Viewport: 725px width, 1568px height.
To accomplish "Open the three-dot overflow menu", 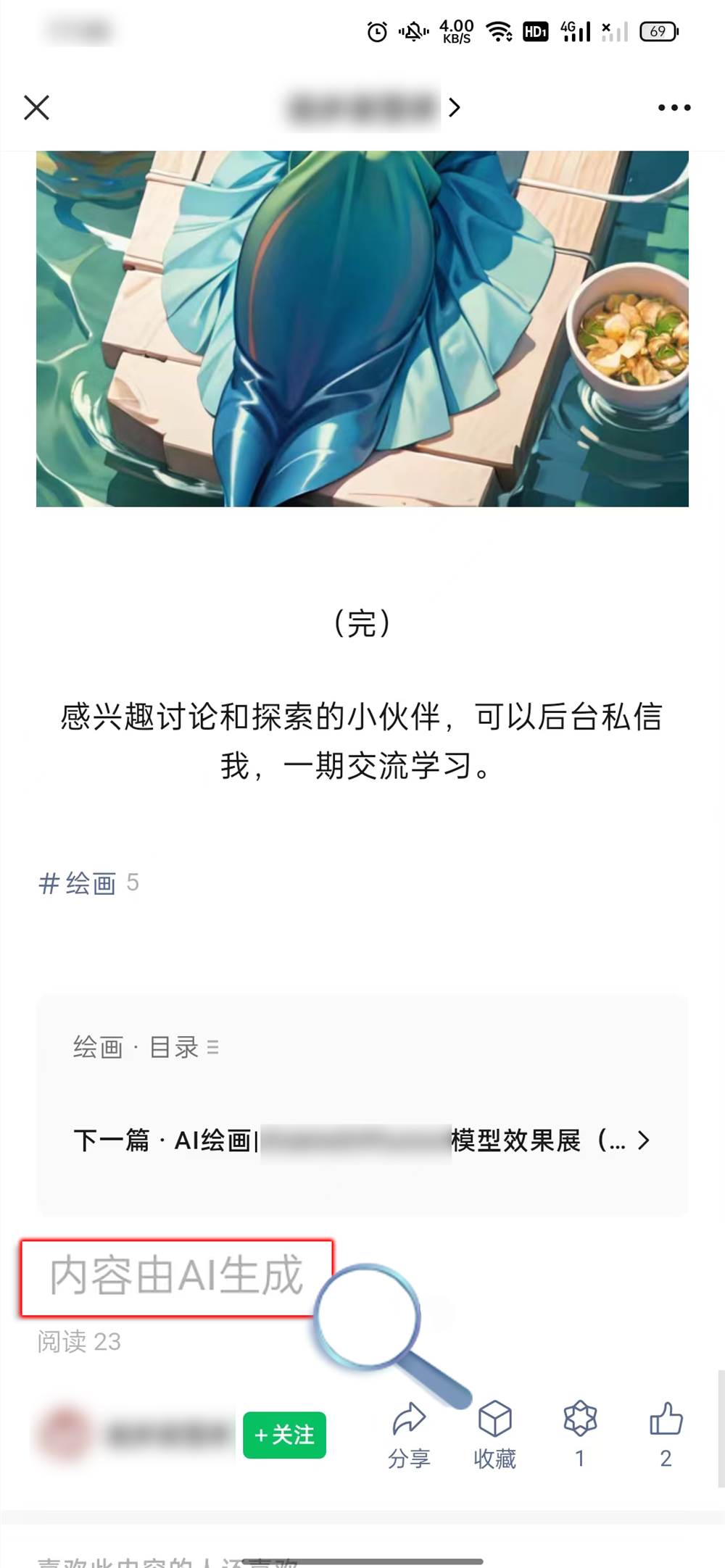I will [674, 107].
